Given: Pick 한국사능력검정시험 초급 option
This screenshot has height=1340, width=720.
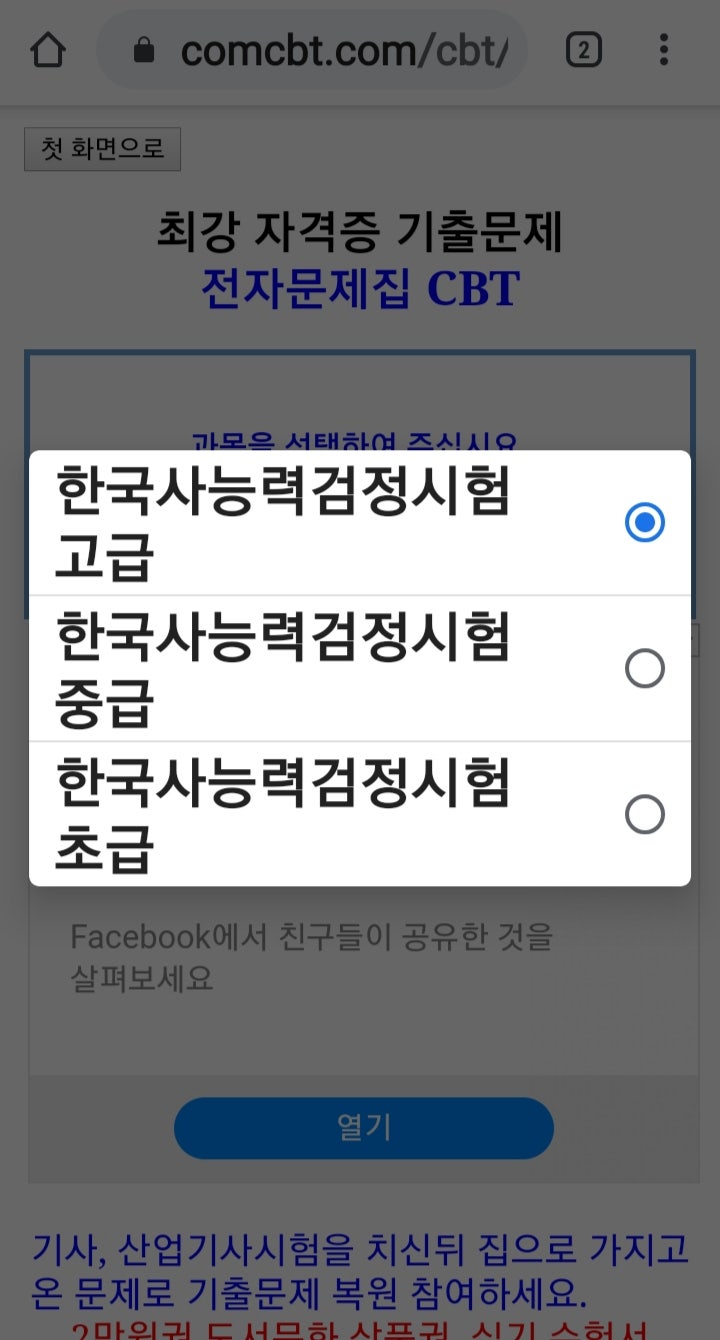Looking at the screenshot, I should point(360,814).
